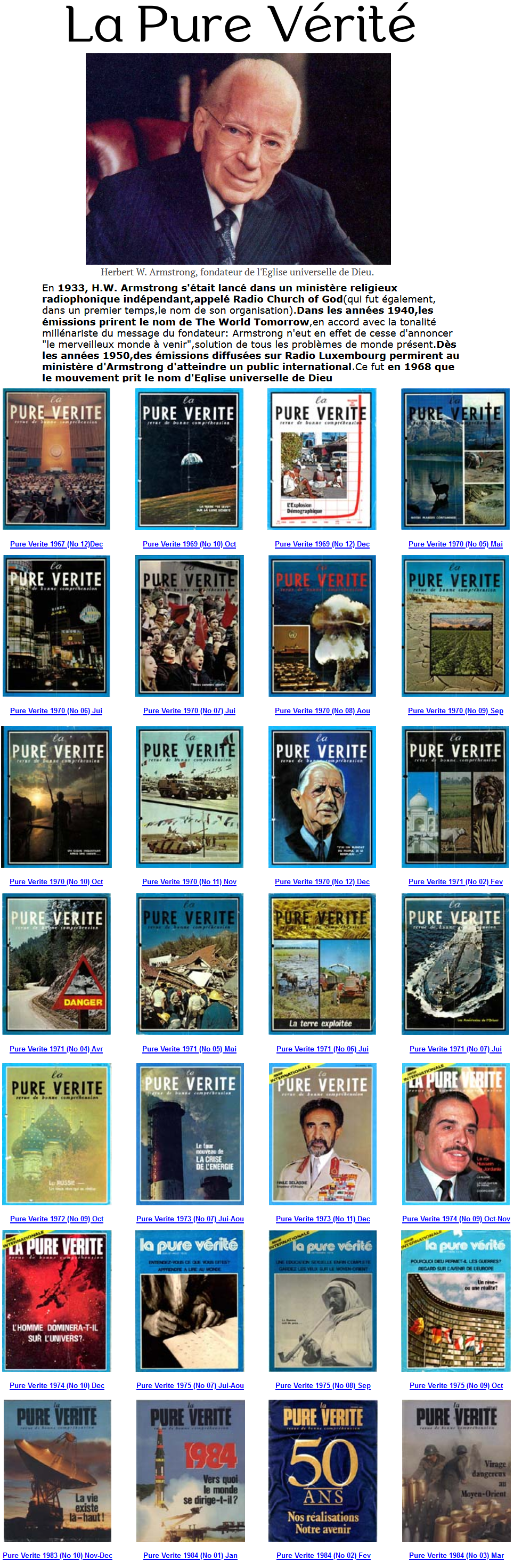Open Pure Verite 1984 (No 03) Mar link
Image resolution: width=522 pixels, height=1568 pixels.
(456, 1556)
